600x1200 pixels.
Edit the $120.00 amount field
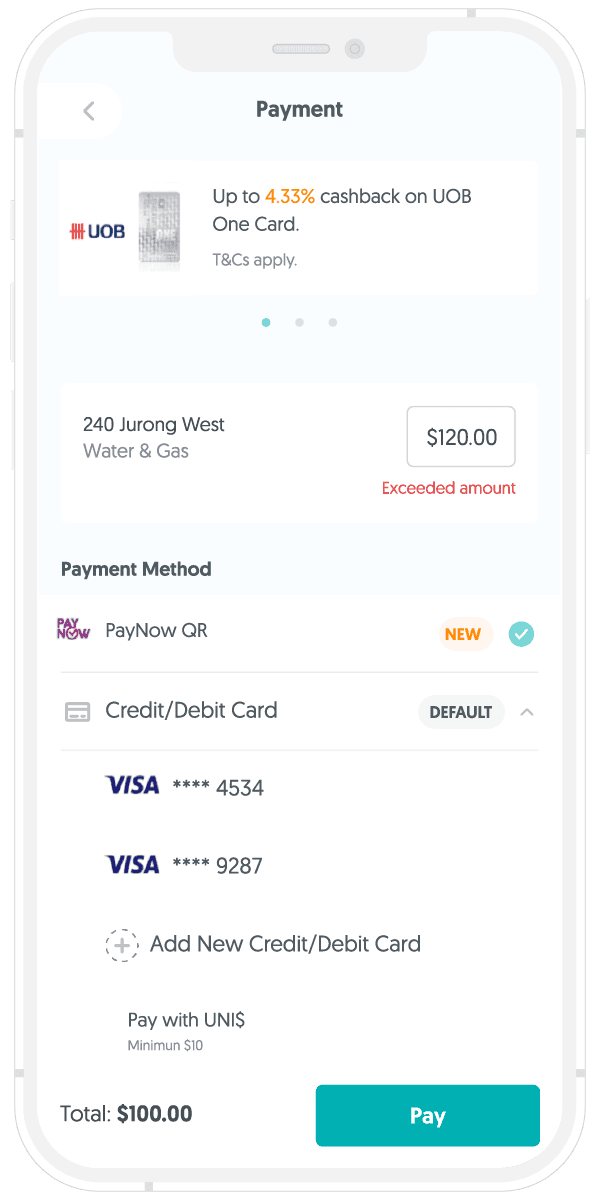[461, 437]
